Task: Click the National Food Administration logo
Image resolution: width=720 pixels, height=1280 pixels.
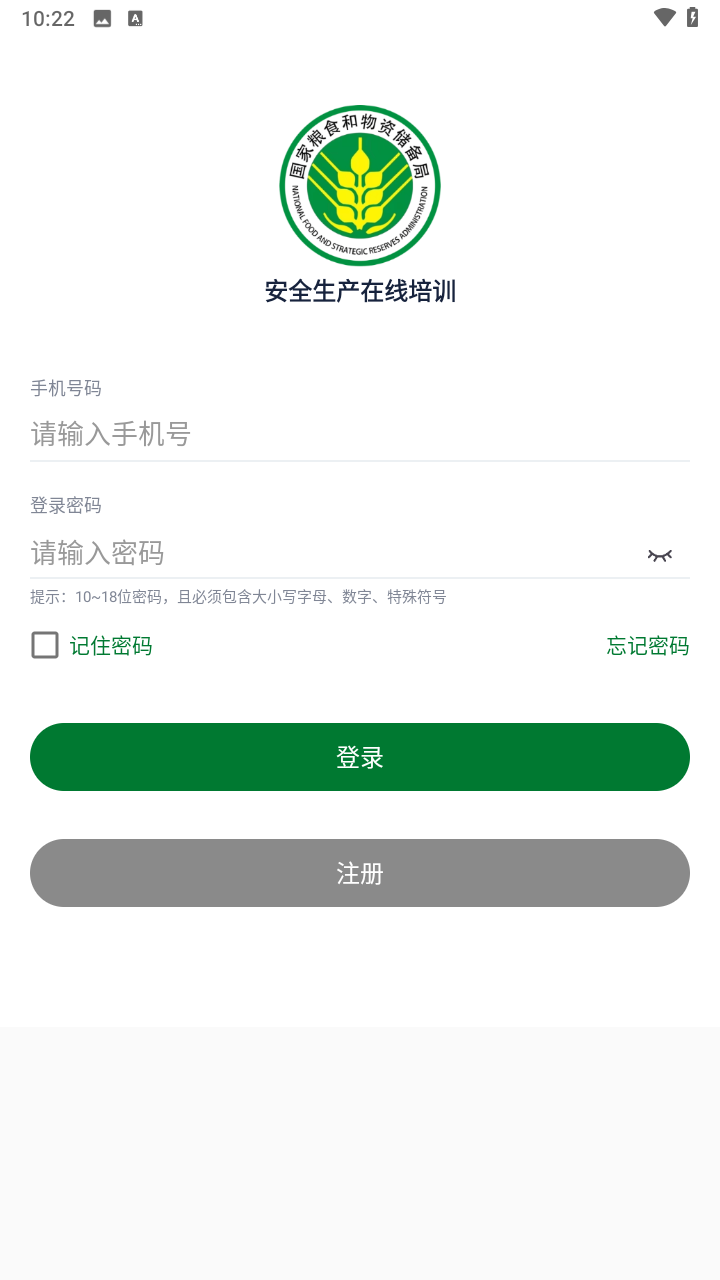Action: tap(360, 186)
